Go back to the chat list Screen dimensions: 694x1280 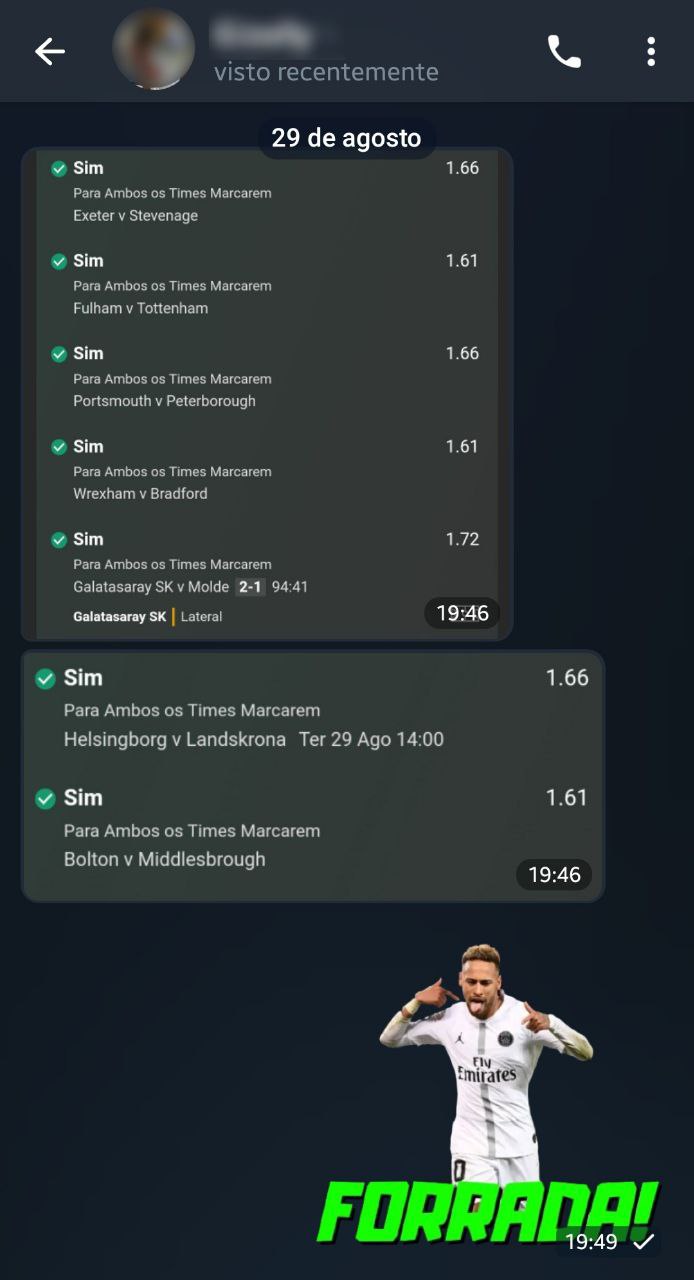click(x=49, y=52)
